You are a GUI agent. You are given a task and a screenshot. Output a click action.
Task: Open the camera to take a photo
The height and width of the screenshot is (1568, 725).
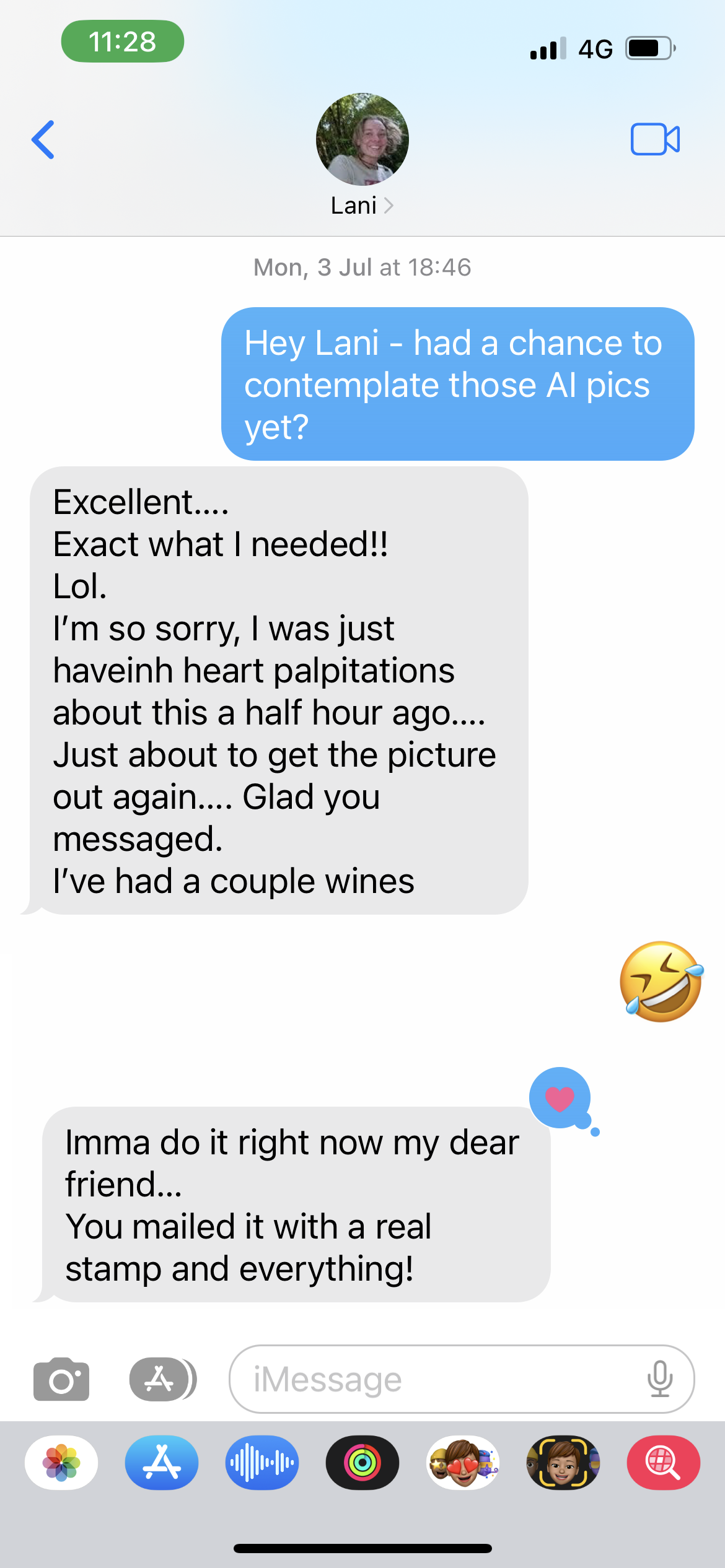[61, 1379]
